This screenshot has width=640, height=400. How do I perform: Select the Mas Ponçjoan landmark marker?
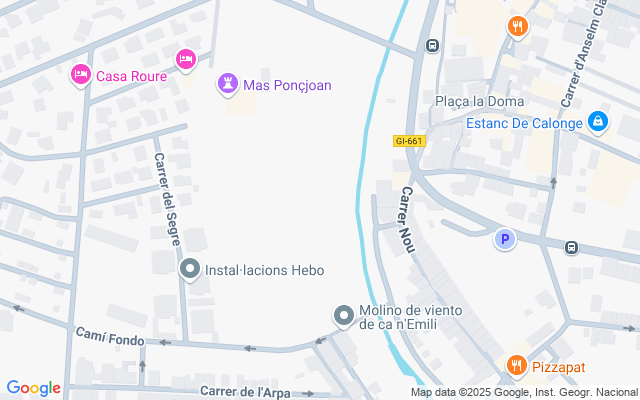(228, 85)
